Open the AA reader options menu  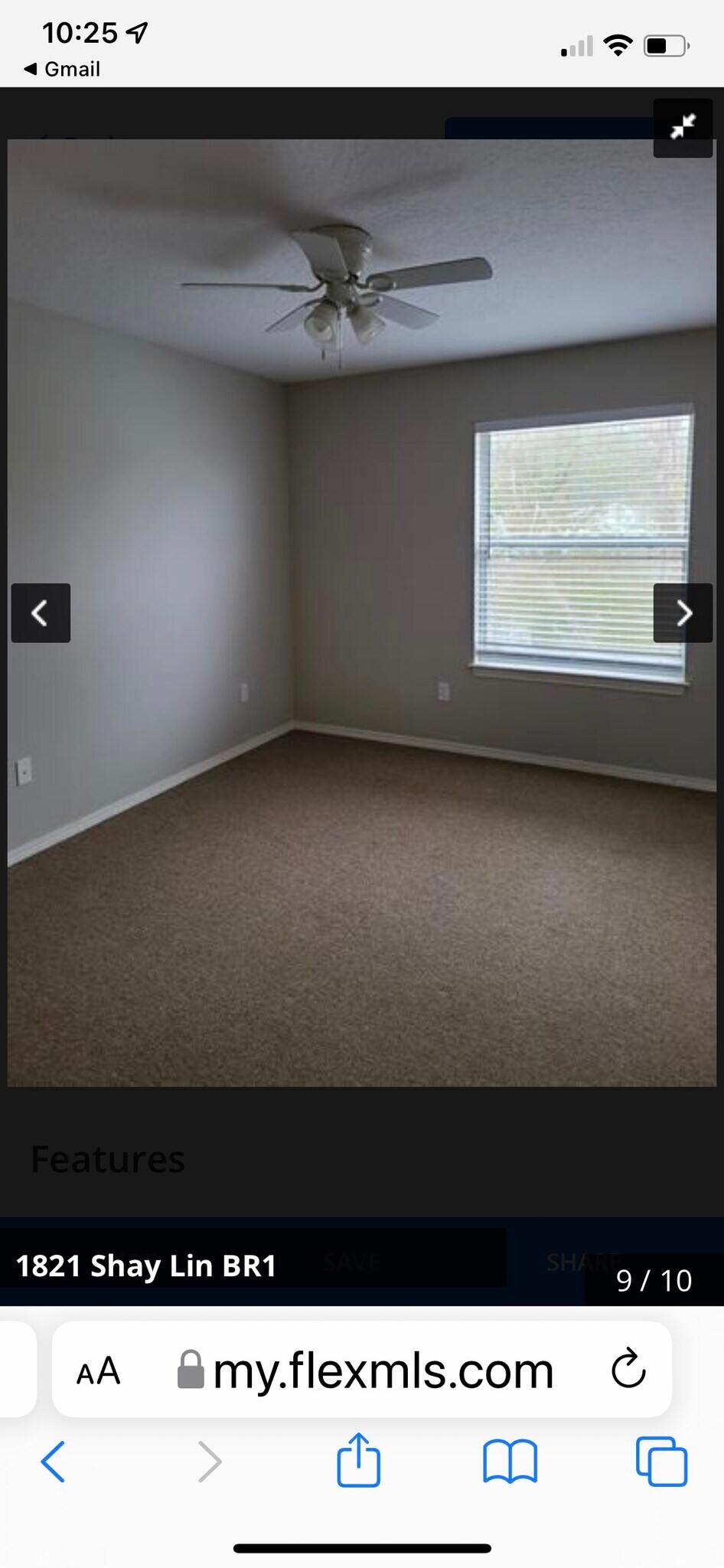pos(99,1370)
